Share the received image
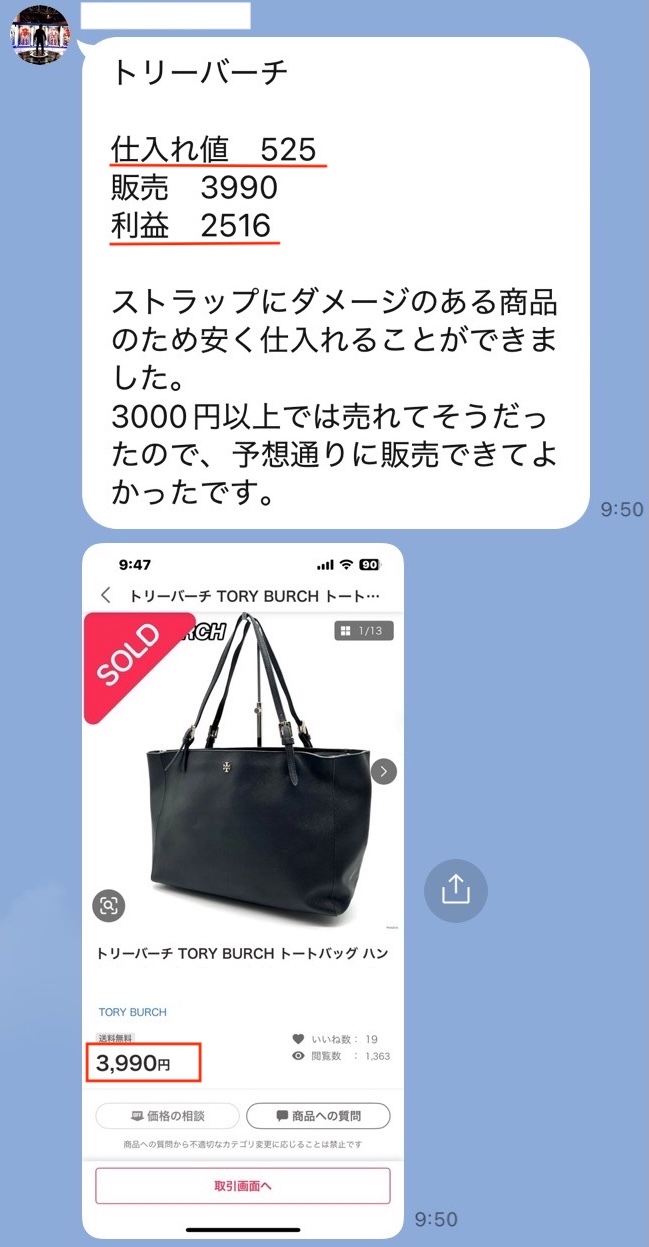Image resolution: width=649 pixels, height=1247 pixels. click(455, 889)
